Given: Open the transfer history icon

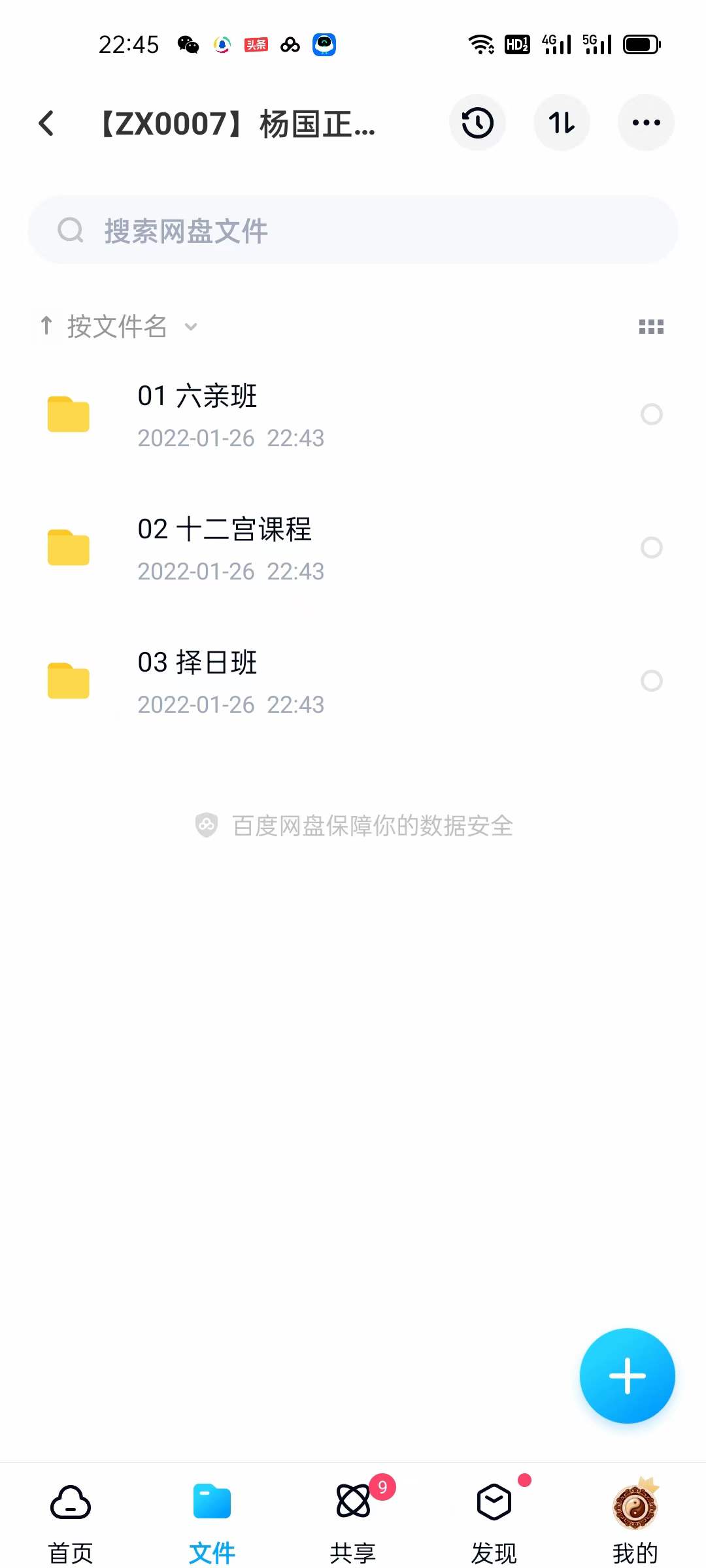Looking at the screenshot, I should [477, 122].
